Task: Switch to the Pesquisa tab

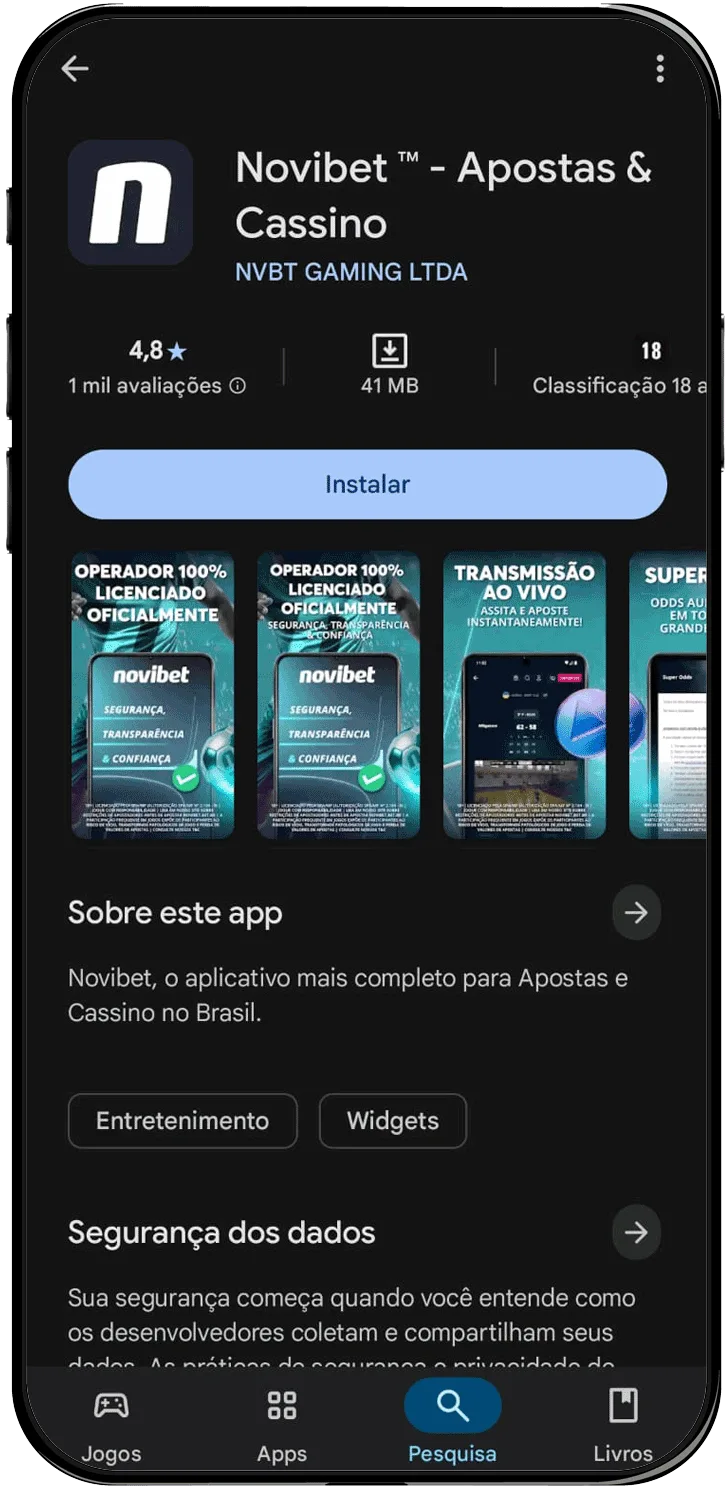Action: tap(452, 1425)
